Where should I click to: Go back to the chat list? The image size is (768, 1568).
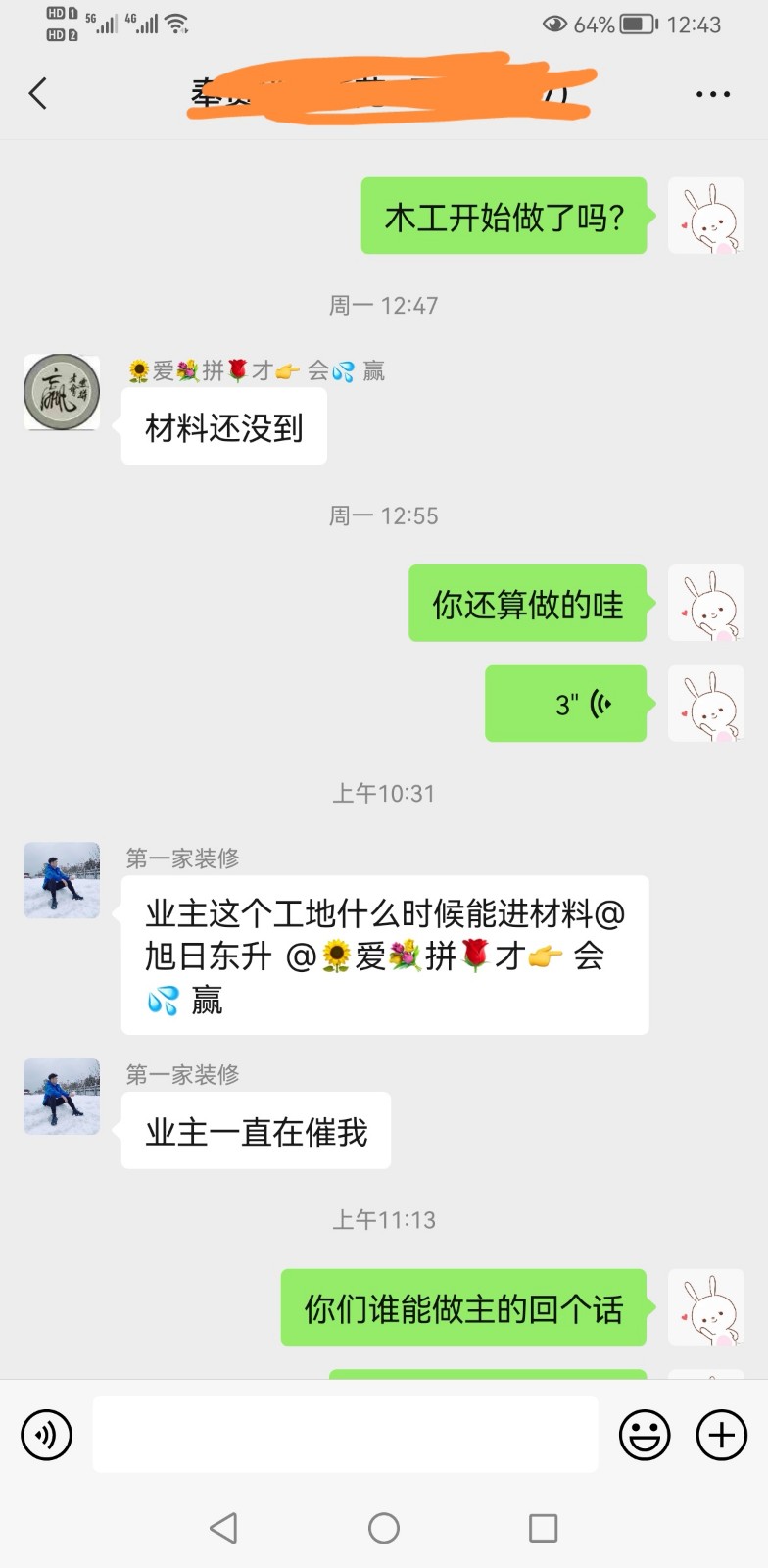(x=38, y=94)
